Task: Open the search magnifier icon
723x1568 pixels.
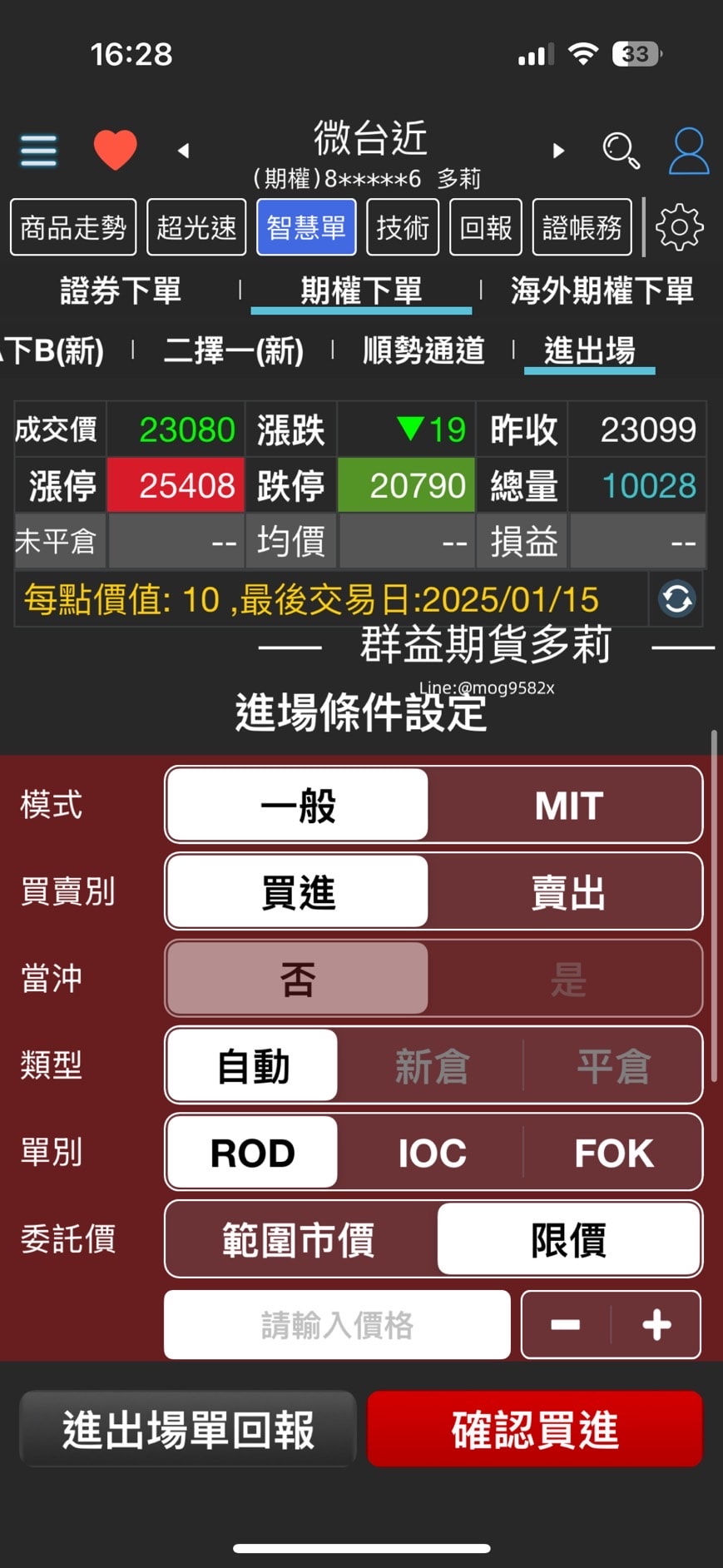Action: pos(621,151)
